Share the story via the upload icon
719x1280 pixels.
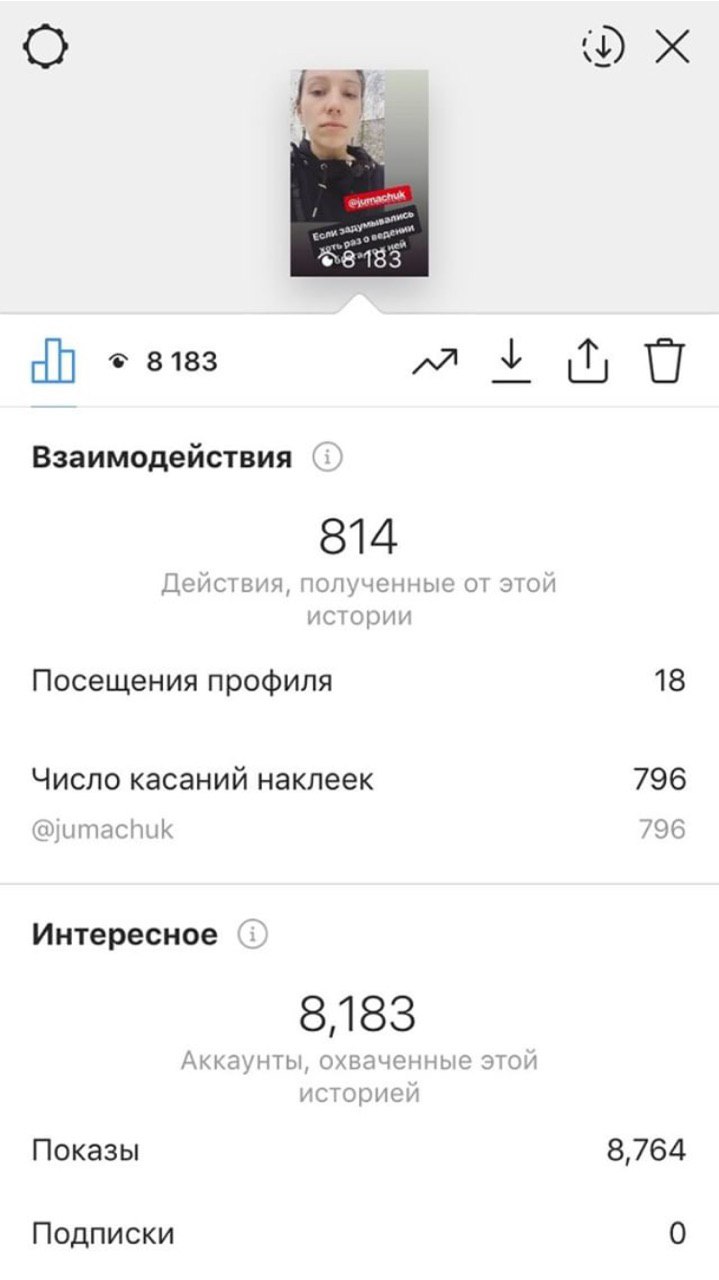point(587,361)
